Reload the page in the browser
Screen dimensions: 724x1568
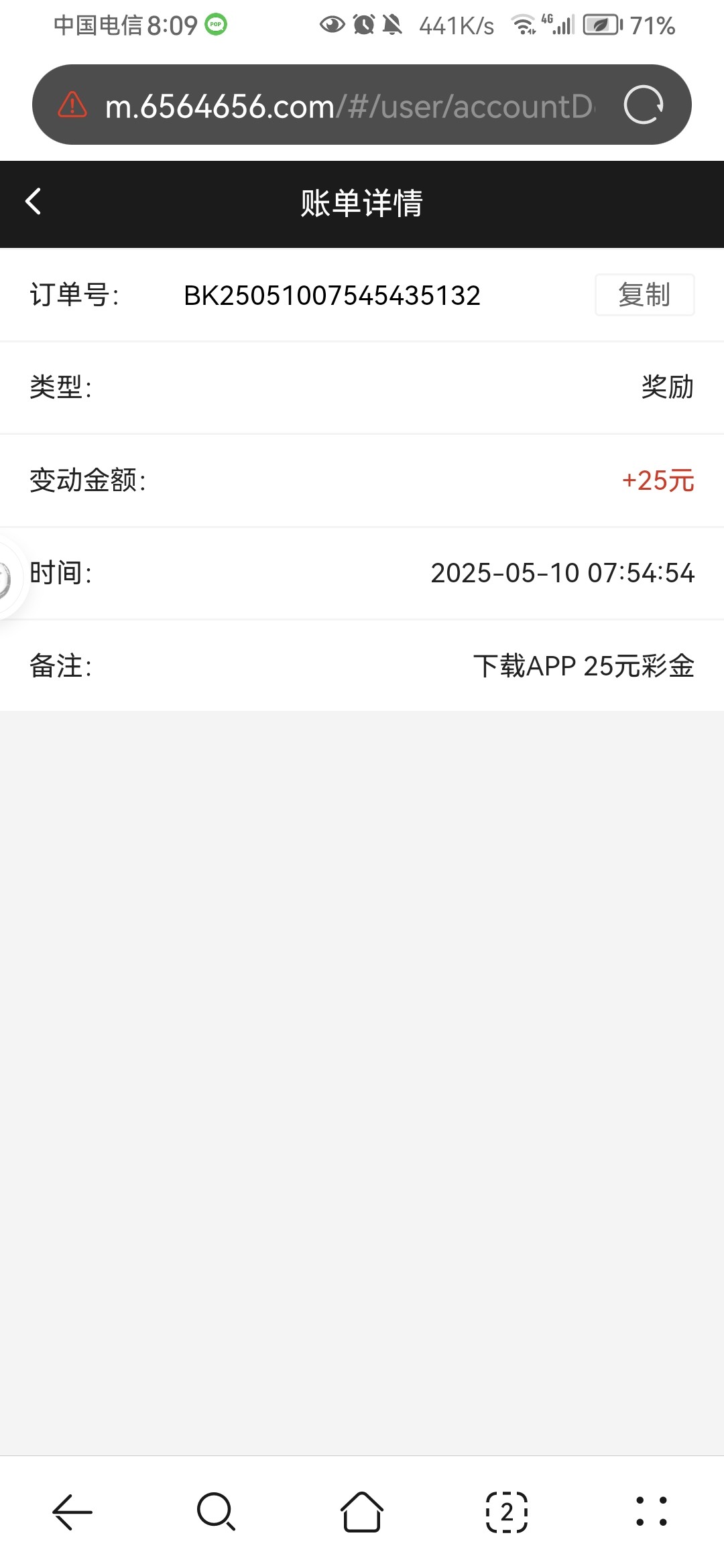[644, 105]
